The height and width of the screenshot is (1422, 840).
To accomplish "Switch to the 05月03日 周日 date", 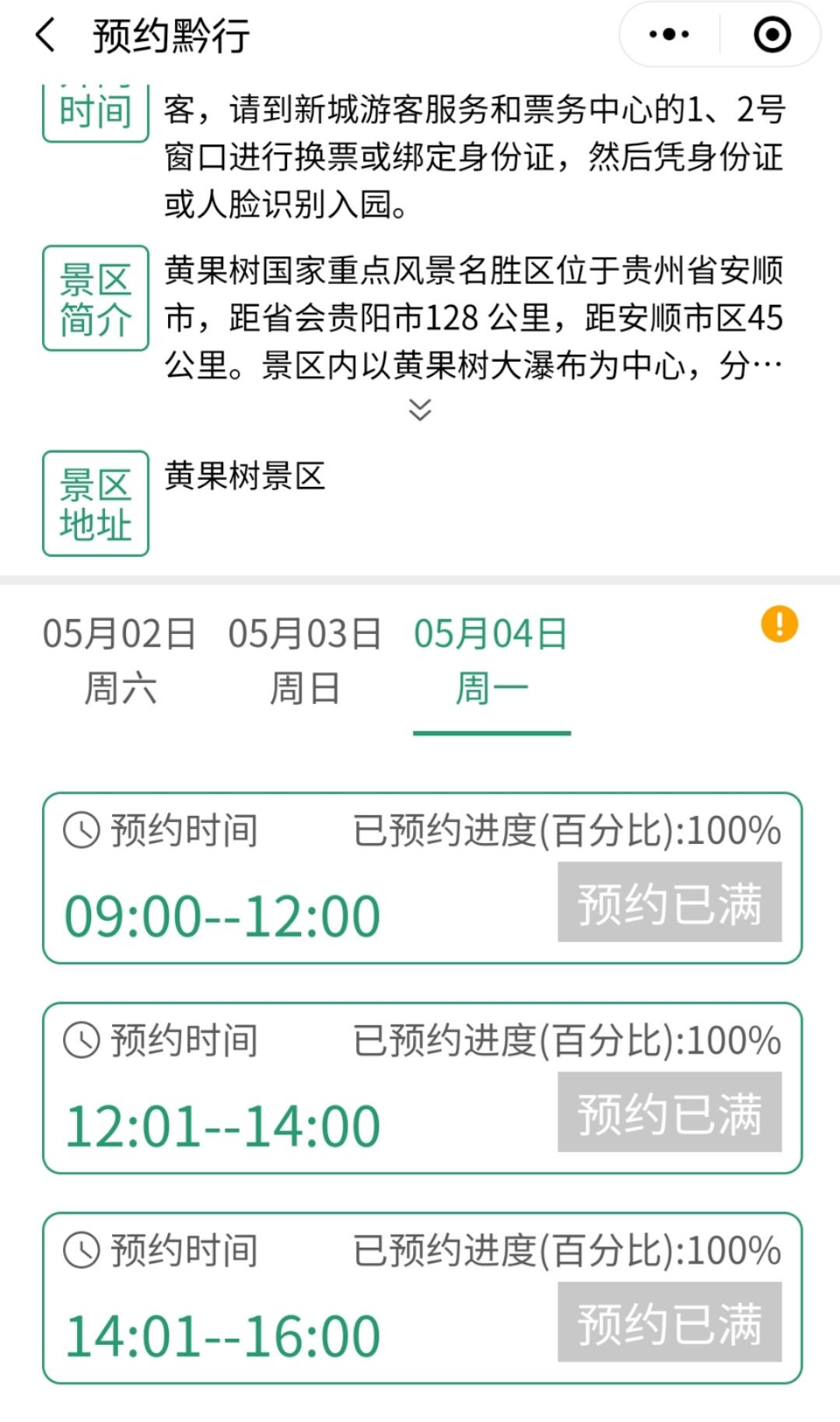I will (305, 661).
